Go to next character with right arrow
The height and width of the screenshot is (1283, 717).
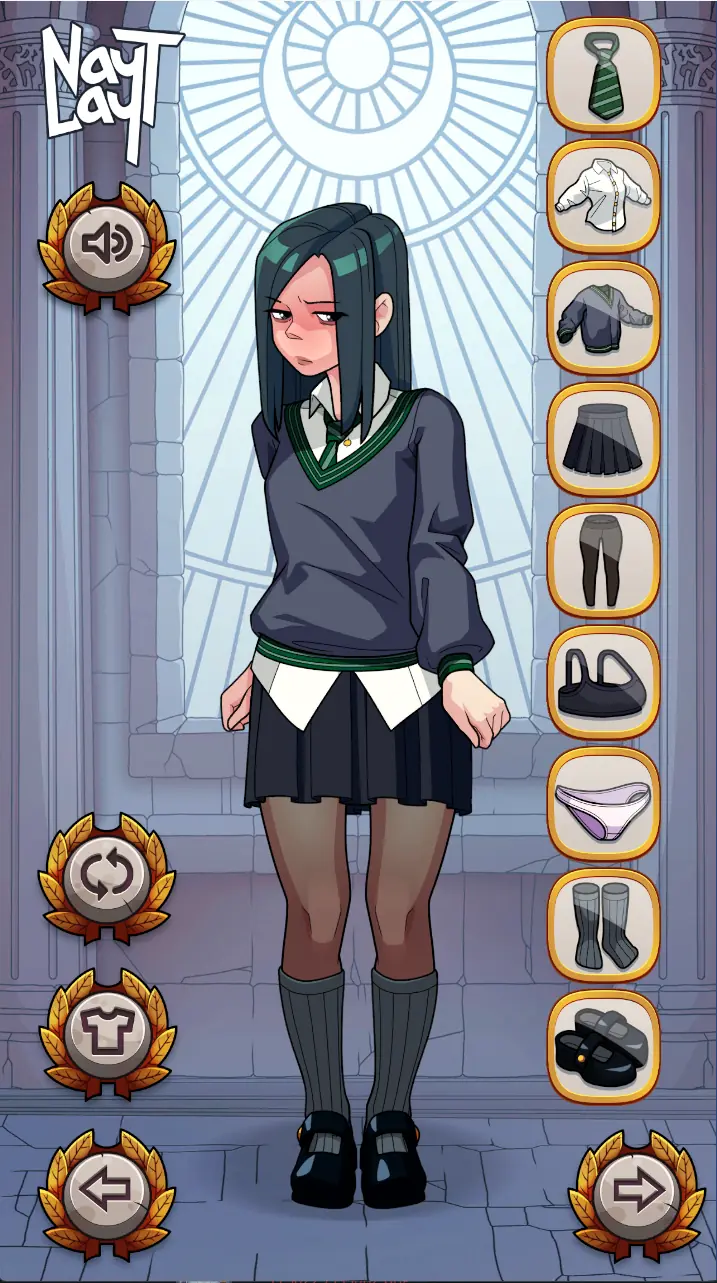point(637,1190)
